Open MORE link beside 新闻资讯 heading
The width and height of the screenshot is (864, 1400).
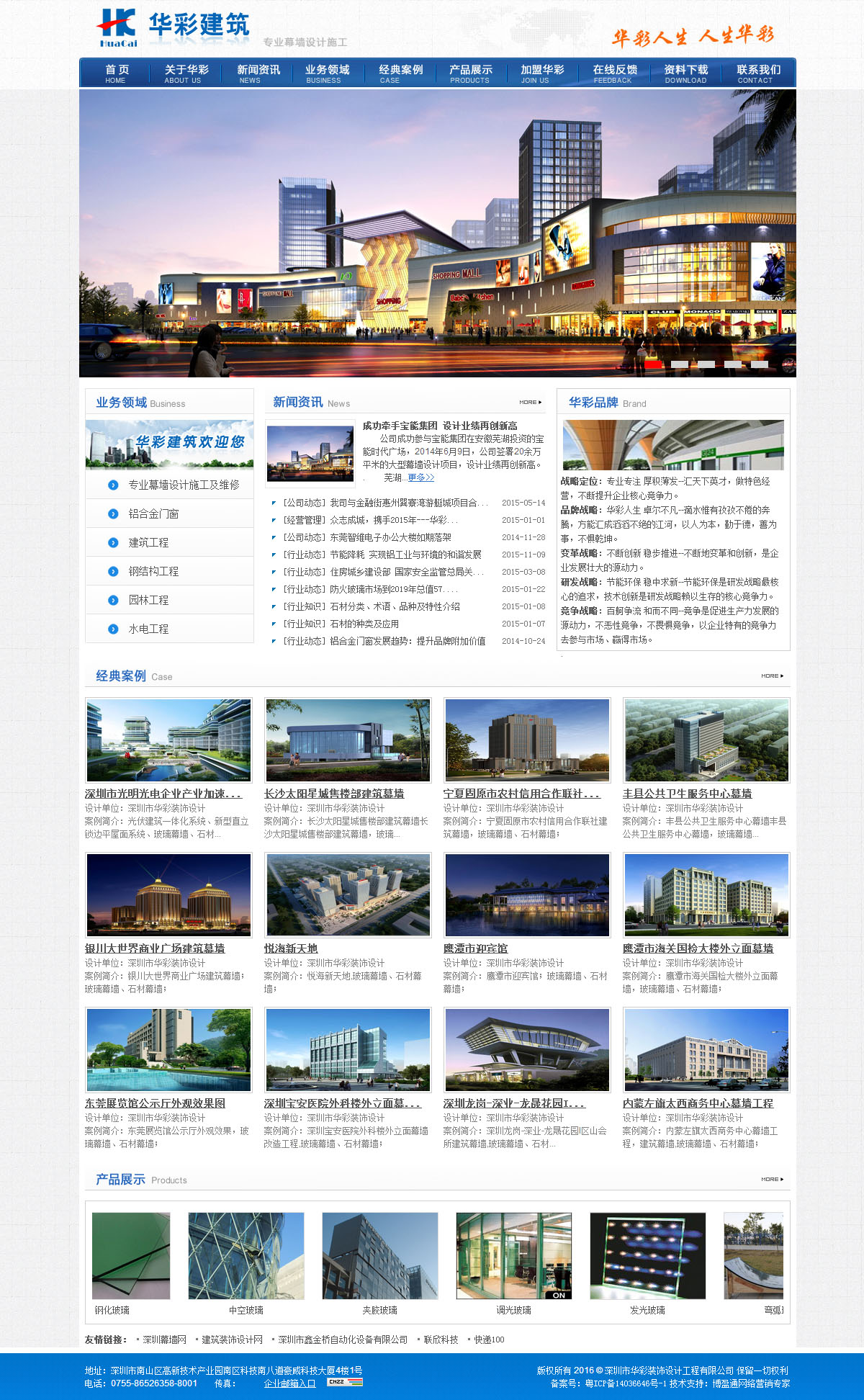pos(531,403)
